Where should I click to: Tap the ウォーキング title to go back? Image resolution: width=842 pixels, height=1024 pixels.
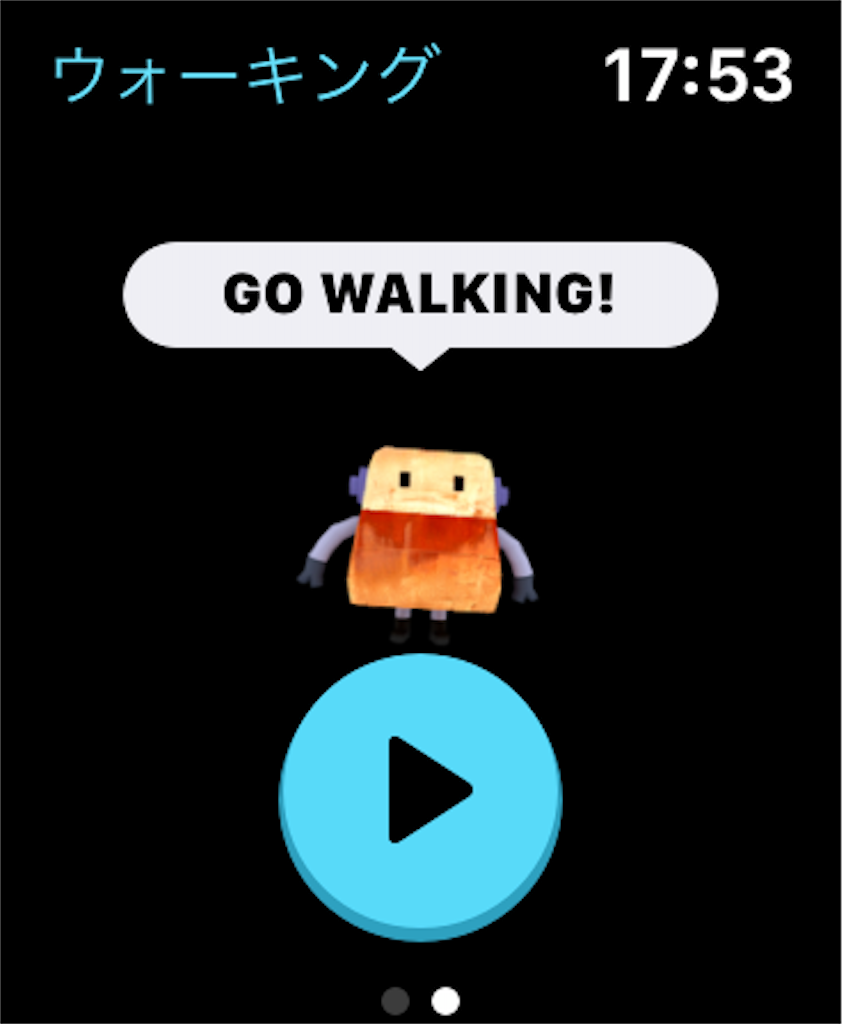pyautogui.click(x=243, y=77)
